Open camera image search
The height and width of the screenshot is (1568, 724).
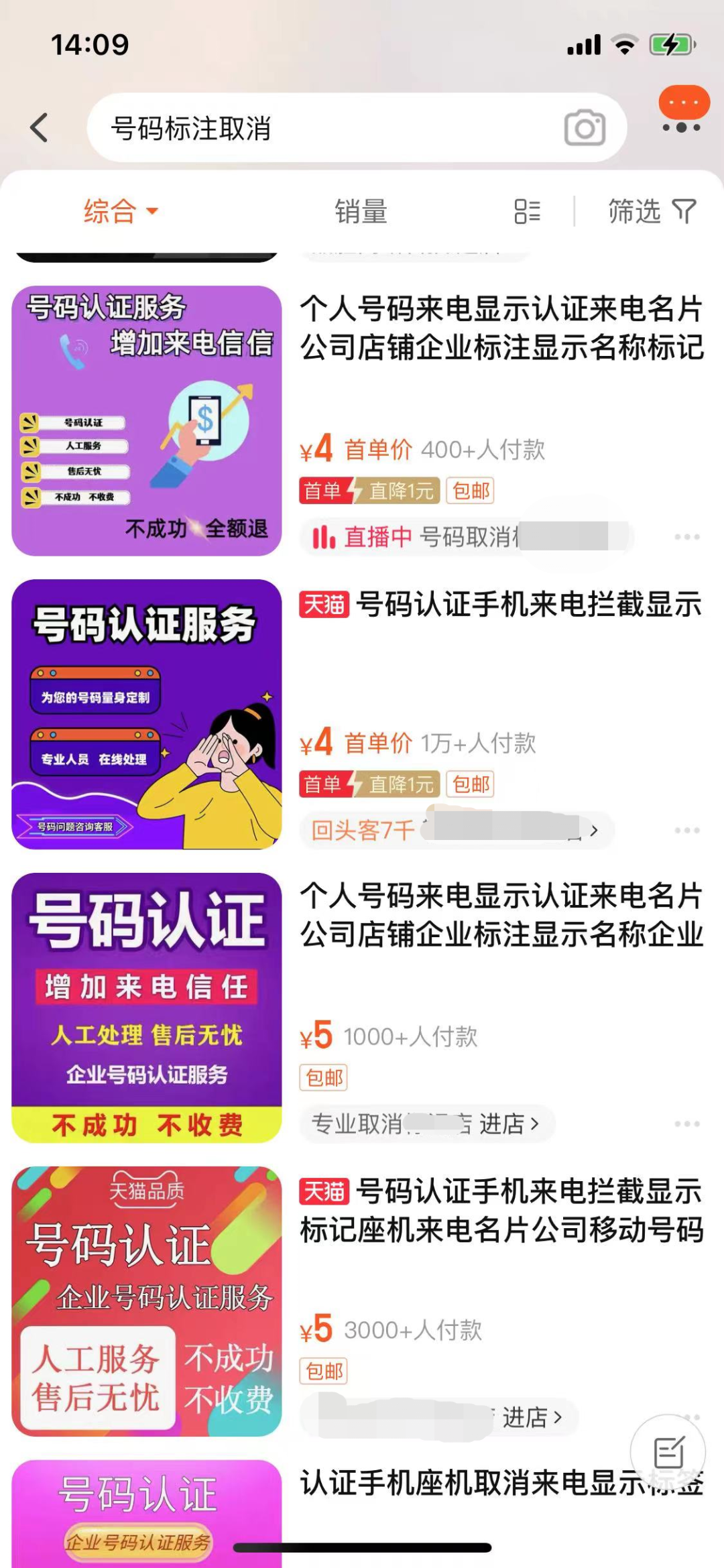[x=585, y=127]
